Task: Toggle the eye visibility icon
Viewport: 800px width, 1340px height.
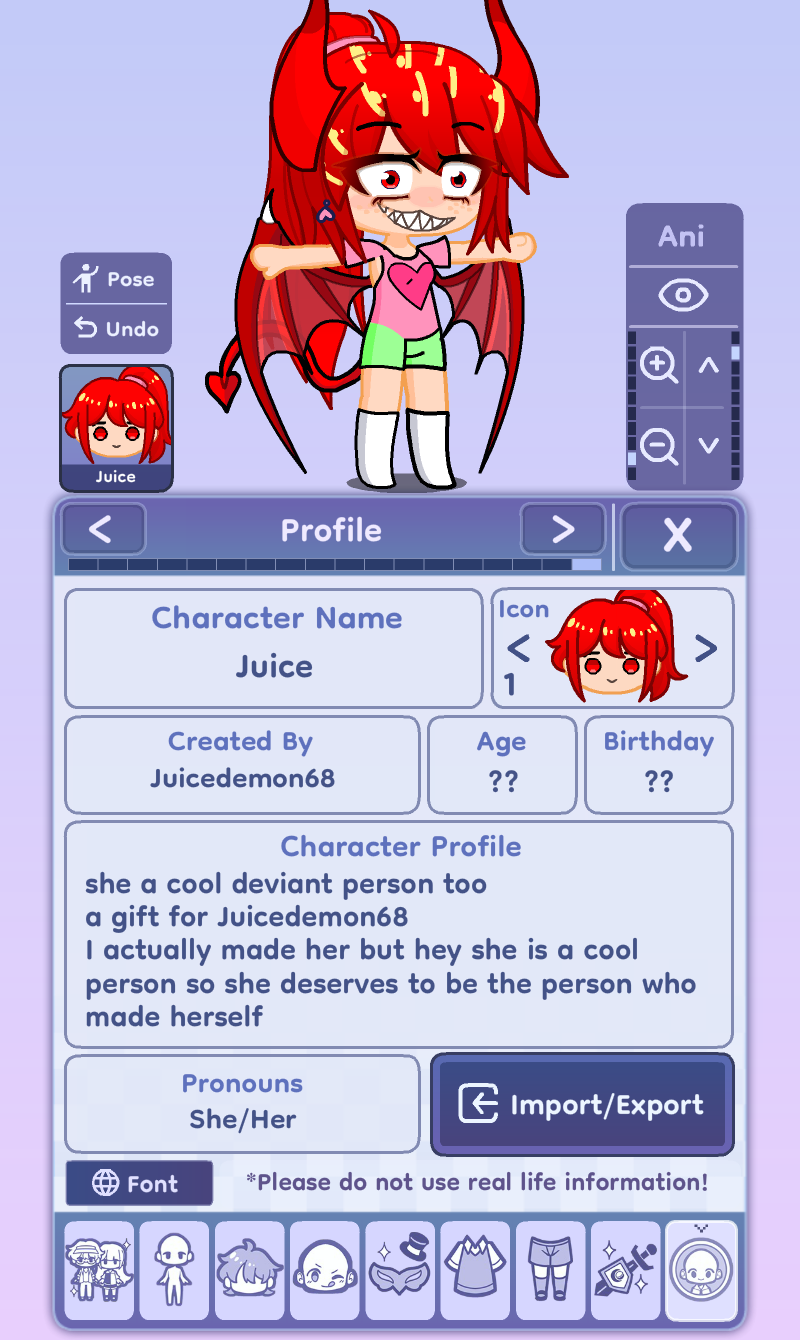Action: tap(683, 295)
